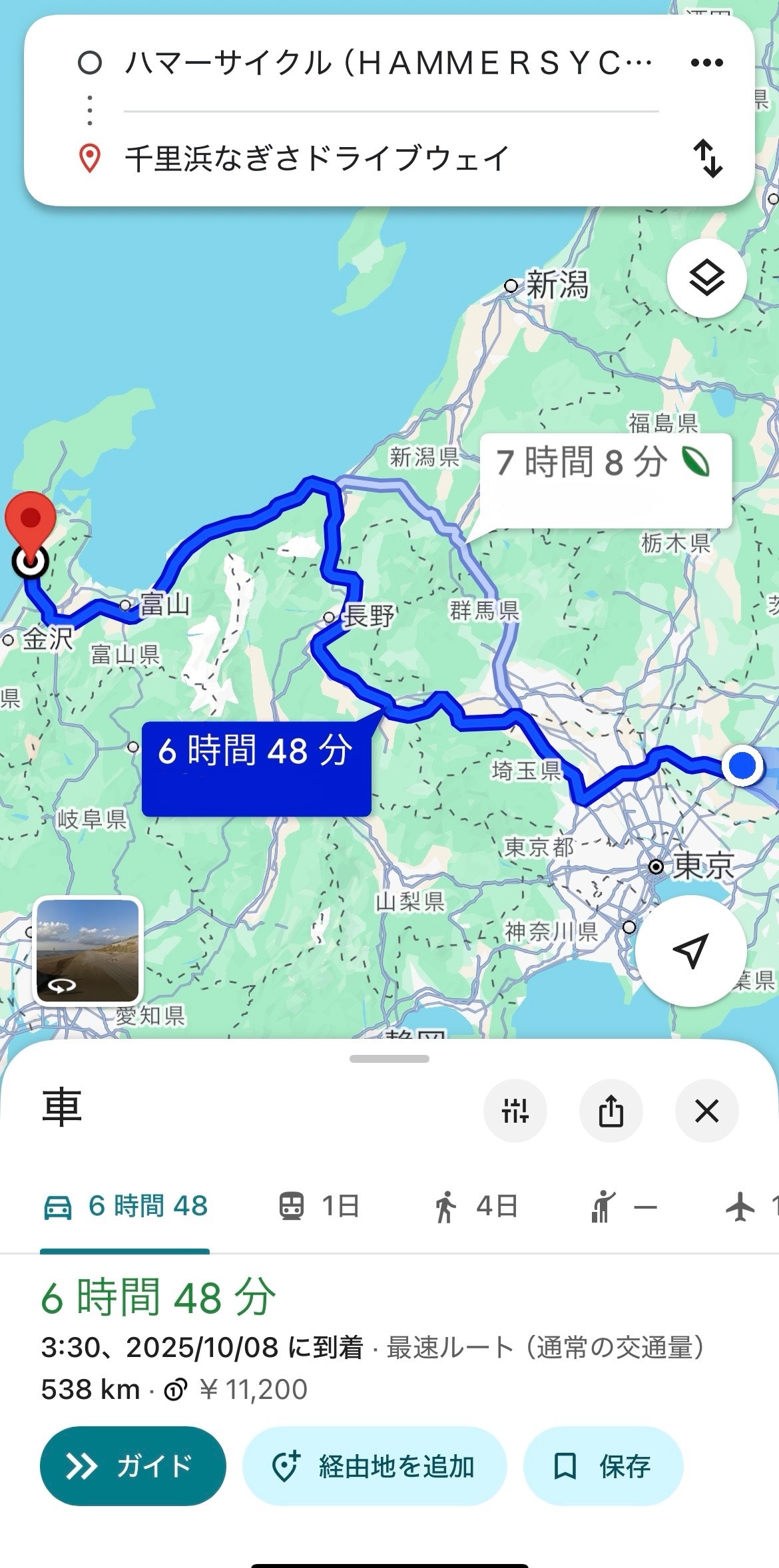This screenshot has height=1568, width=779.
Task: Open more options via the three-dot icon
Action: [x=706, y=63]
